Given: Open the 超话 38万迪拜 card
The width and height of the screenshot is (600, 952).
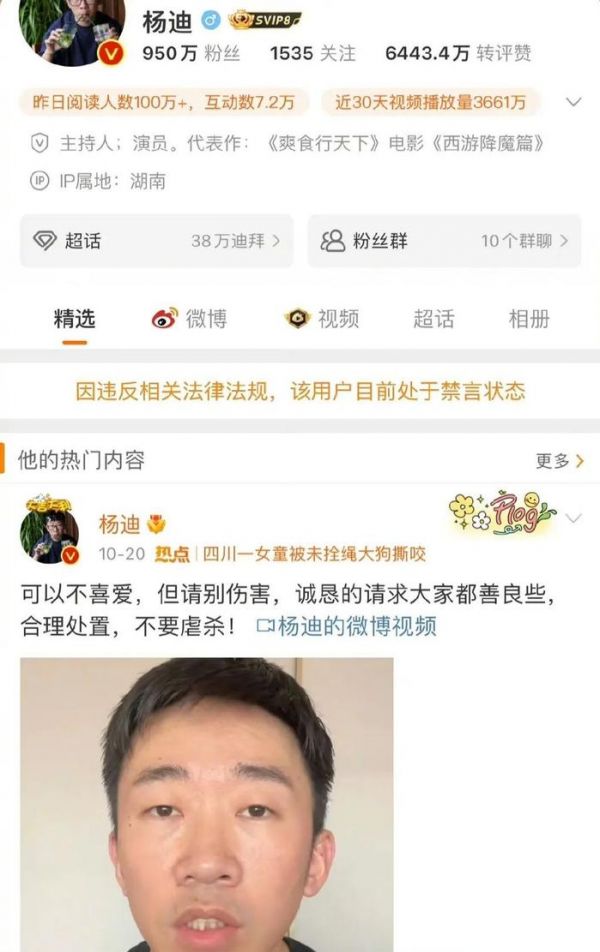Looking at the screenshot, I should (x=157, y=241).
